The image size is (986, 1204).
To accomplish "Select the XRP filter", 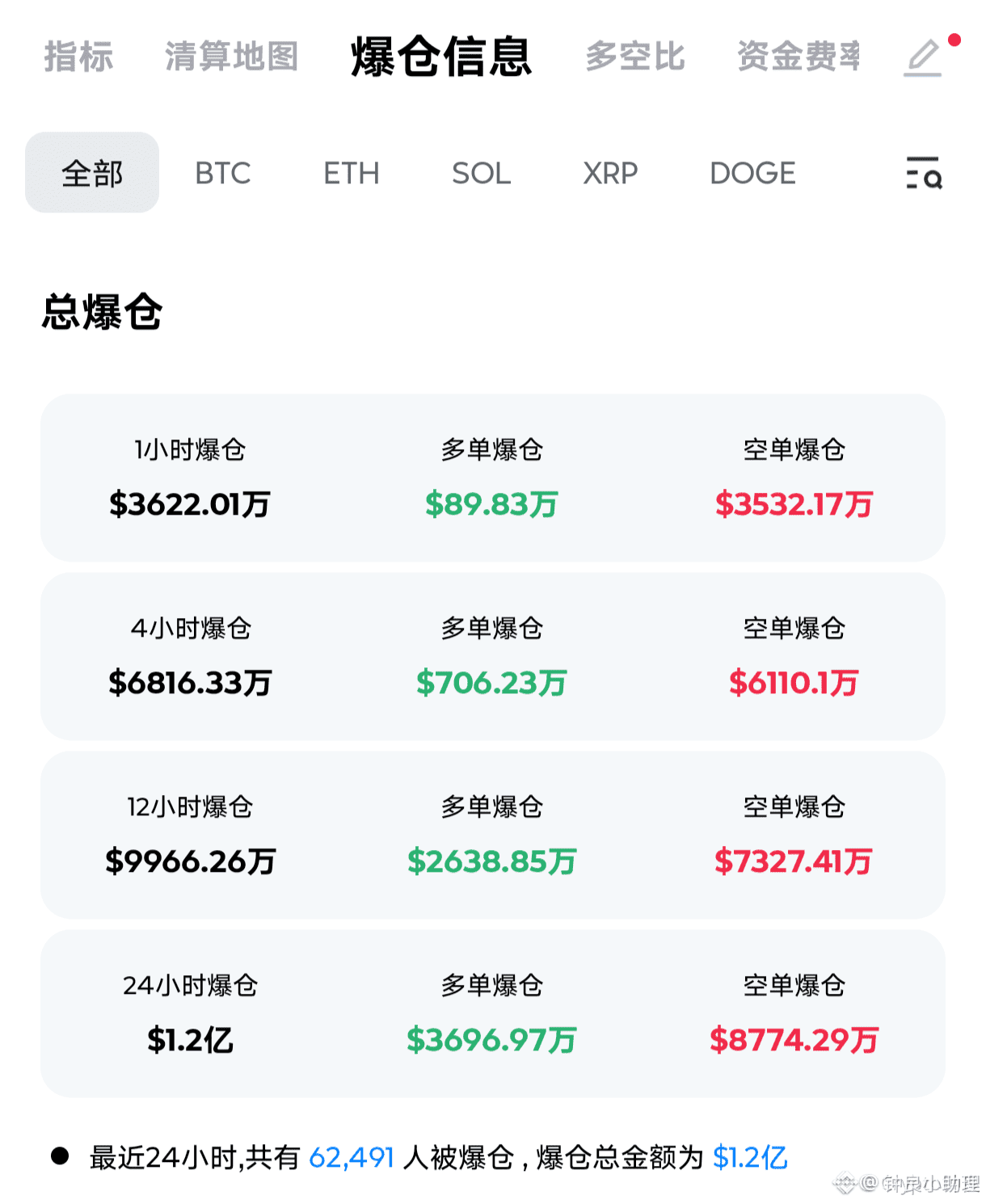I will (610, 173).
